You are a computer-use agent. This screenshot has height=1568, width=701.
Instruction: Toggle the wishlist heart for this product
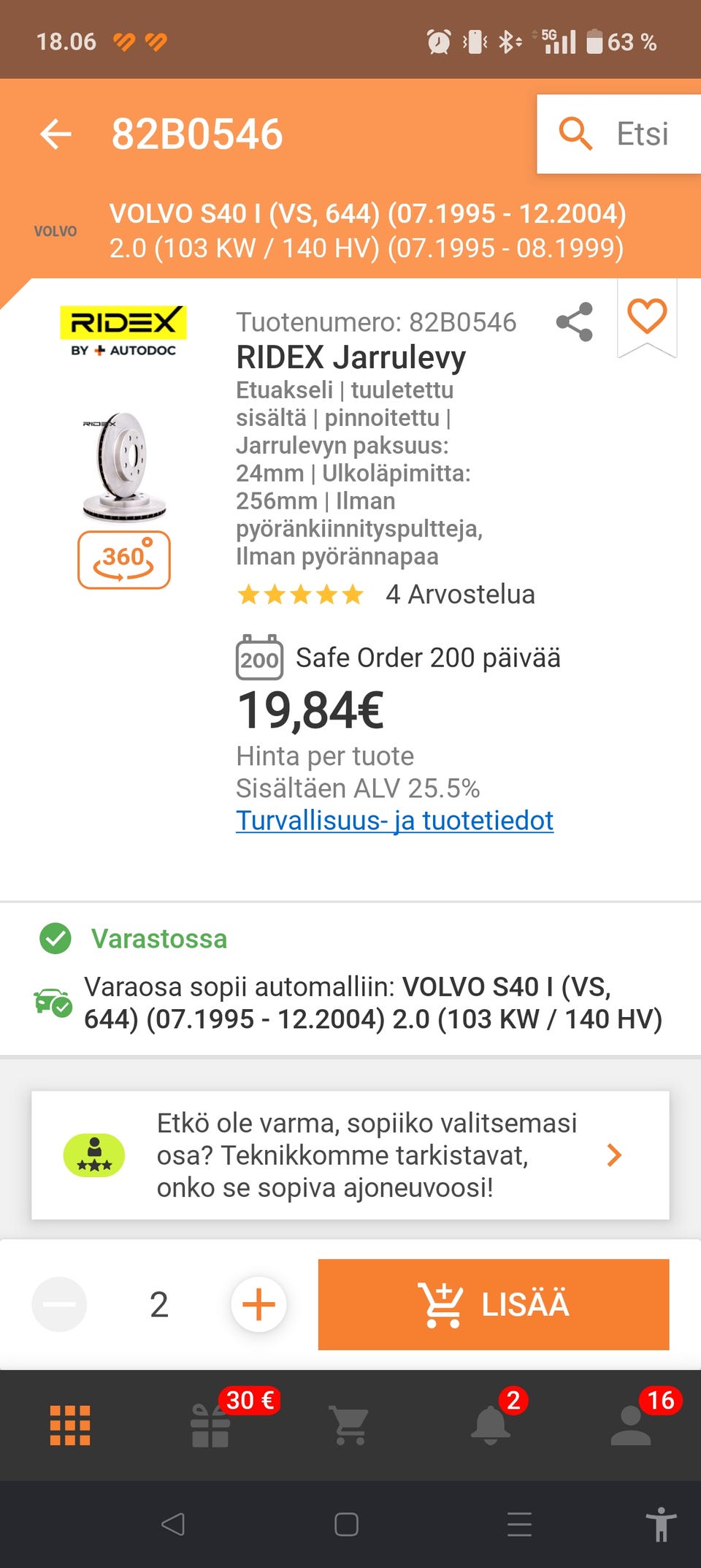(x=646, y=319)
